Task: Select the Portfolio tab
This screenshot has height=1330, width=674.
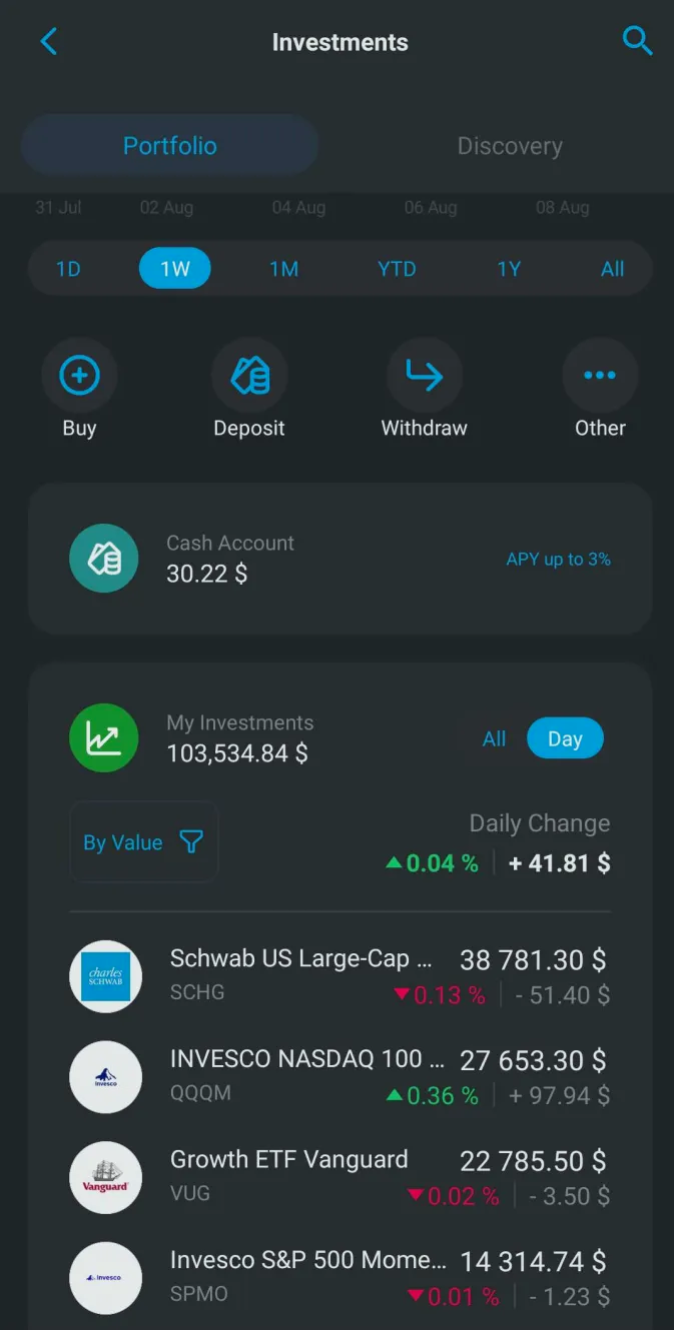Action: coord(170,146)
